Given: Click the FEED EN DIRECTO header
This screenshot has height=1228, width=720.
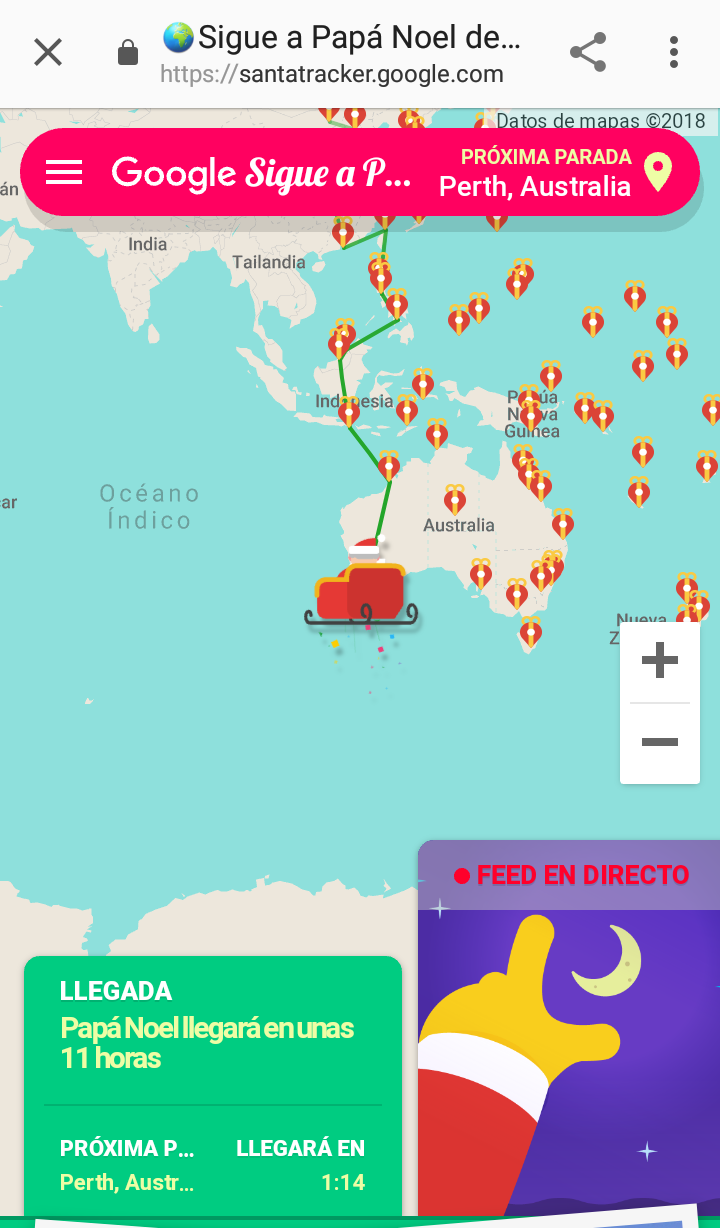Looking at the screenshot, I should point(583,873).
